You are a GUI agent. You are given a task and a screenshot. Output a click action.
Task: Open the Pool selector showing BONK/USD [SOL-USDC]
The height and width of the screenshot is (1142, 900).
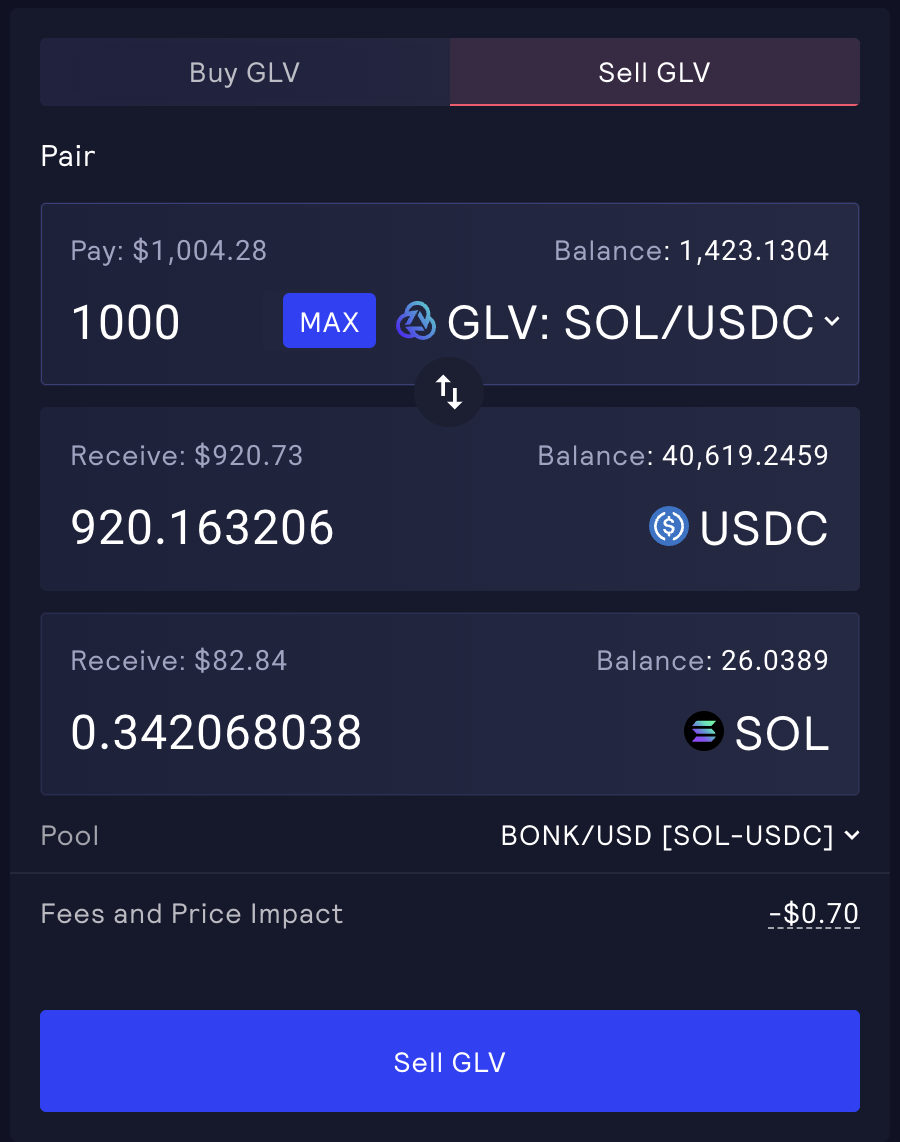(x=680, y=835)
